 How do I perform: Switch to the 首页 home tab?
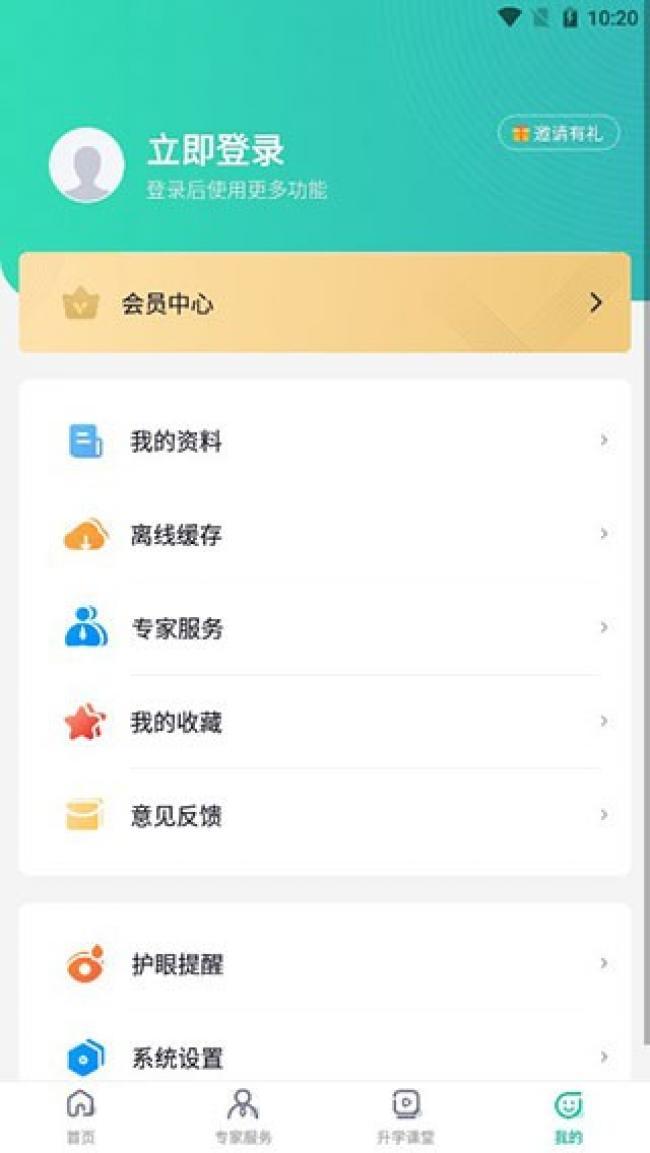click(81, 1116)
